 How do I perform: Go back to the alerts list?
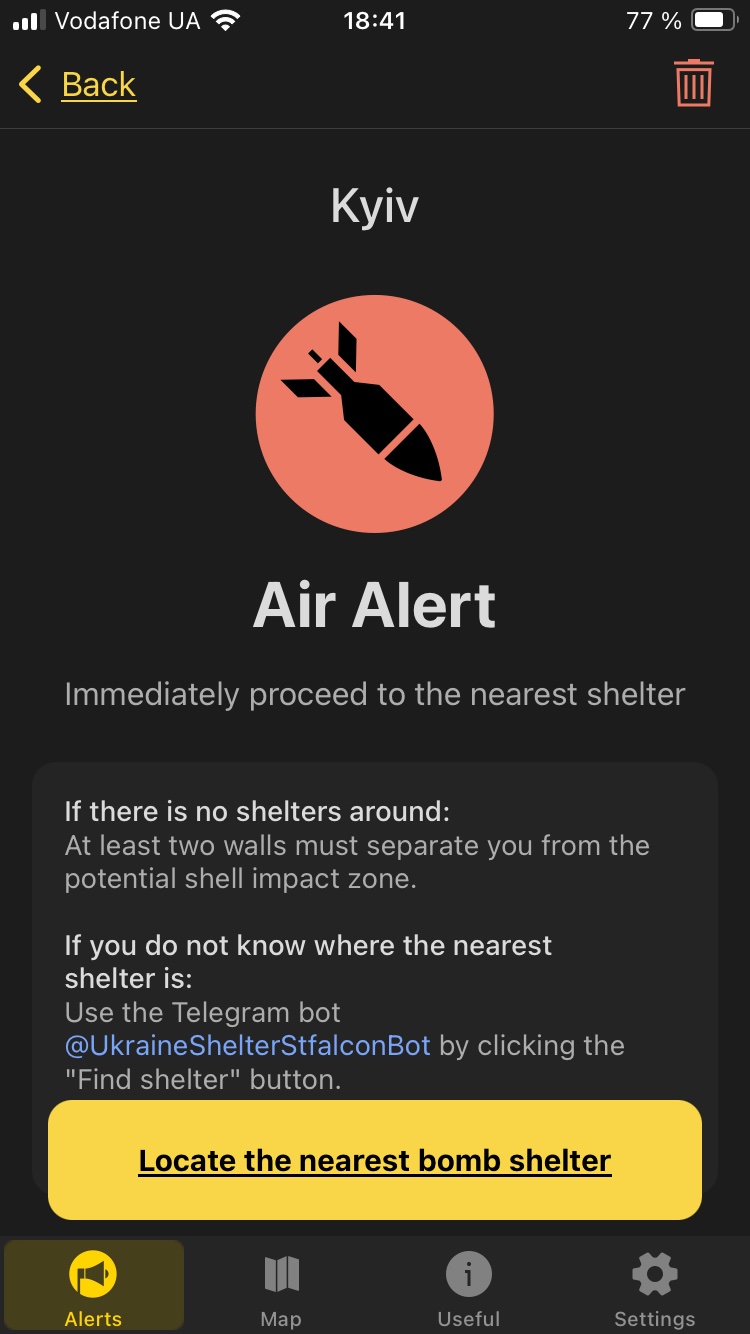(77, 85)
